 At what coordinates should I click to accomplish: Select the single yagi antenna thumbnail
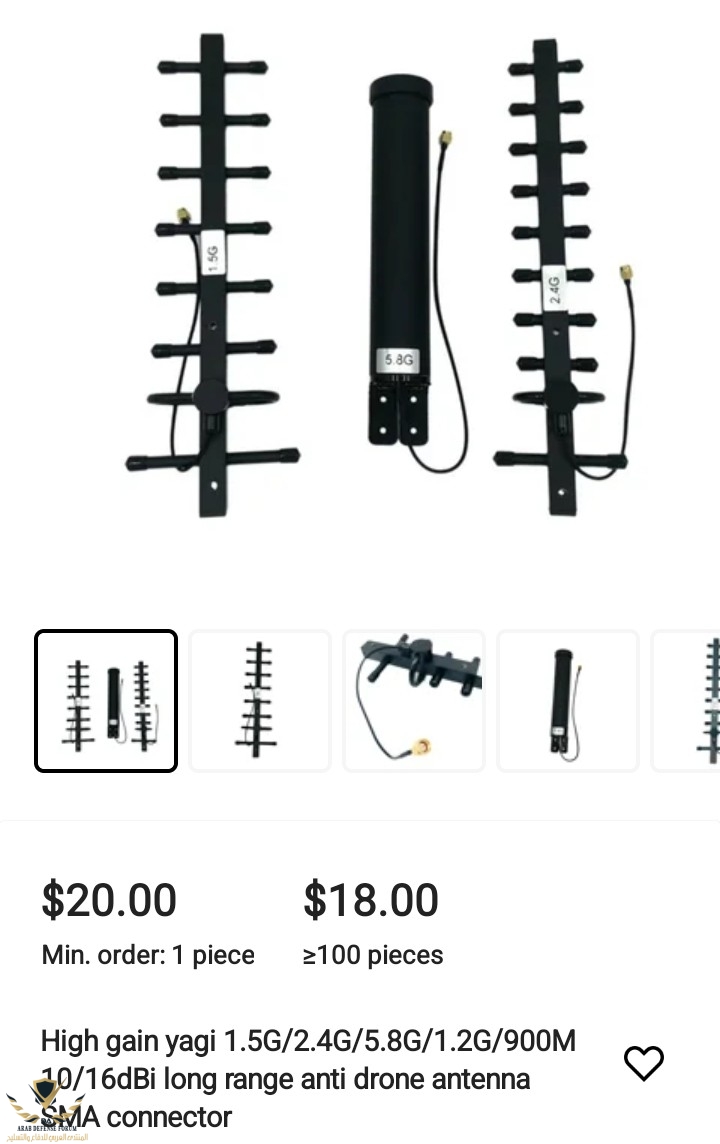(x=260, y=700)
